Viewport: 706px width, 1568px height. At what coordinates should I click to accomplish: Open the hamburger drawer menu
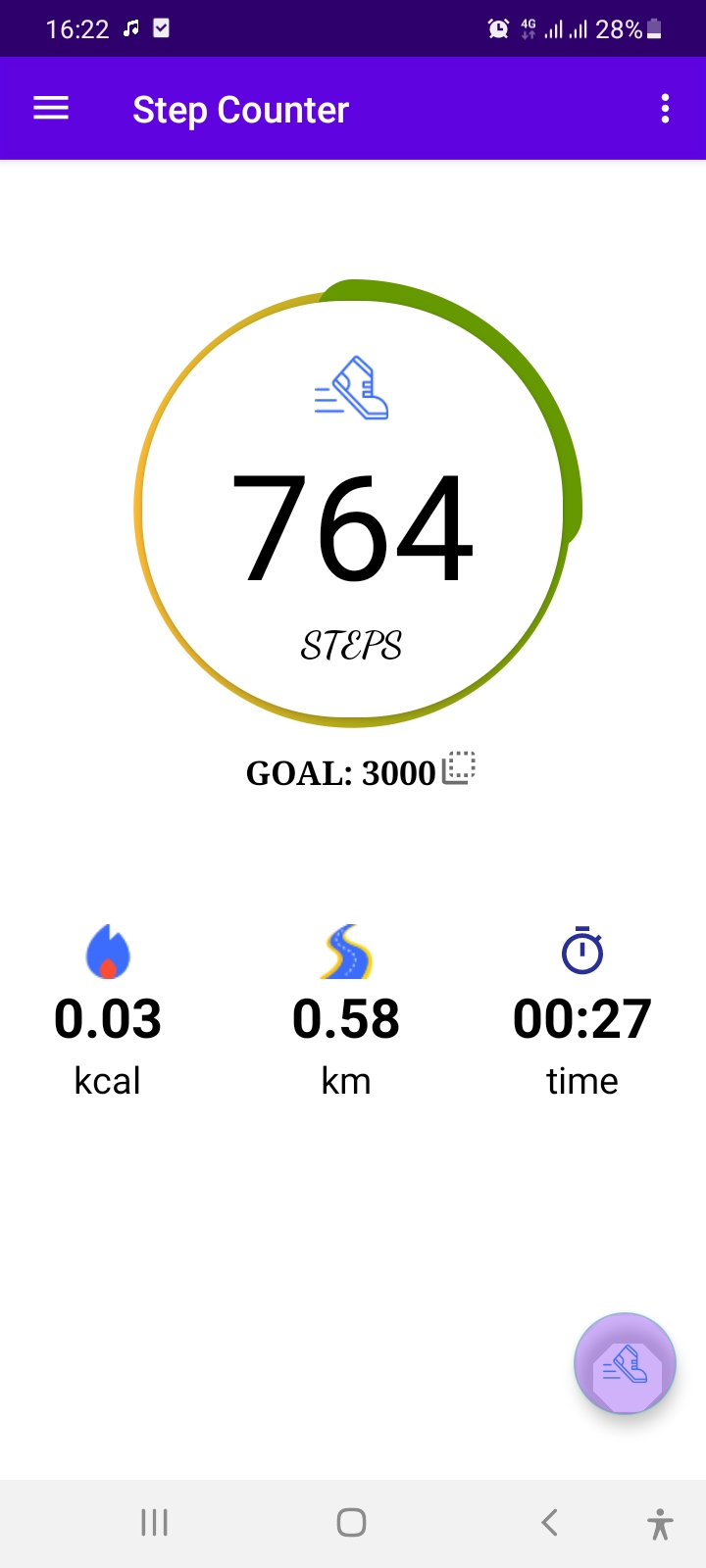click(51, 109)
